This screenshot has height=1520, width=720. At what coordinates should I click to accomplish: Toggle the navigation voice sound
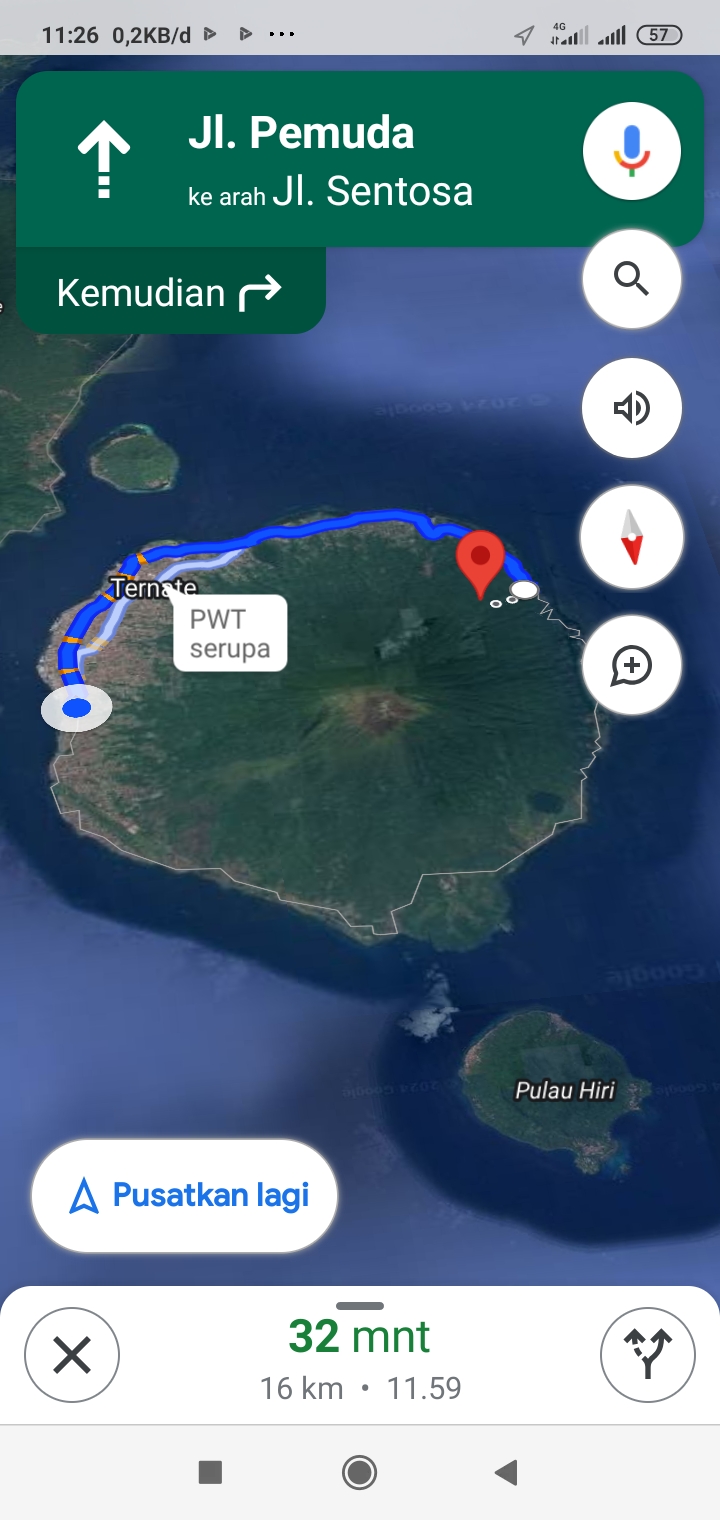coord(632,408)
